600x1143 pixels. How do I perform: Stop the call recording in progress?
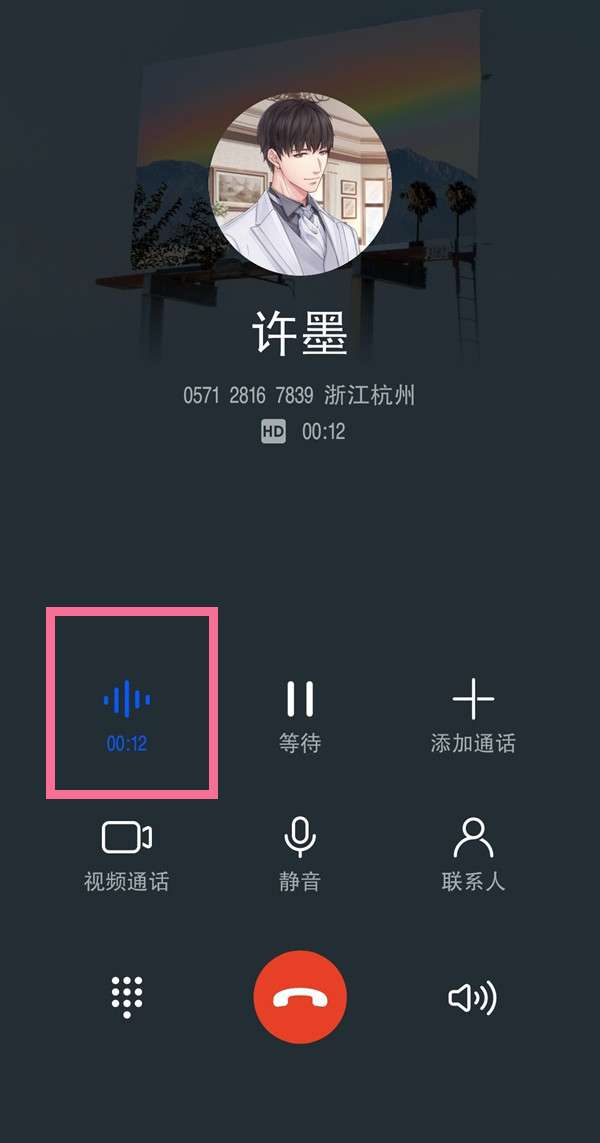pyautogui.click(x=127, y=700)
